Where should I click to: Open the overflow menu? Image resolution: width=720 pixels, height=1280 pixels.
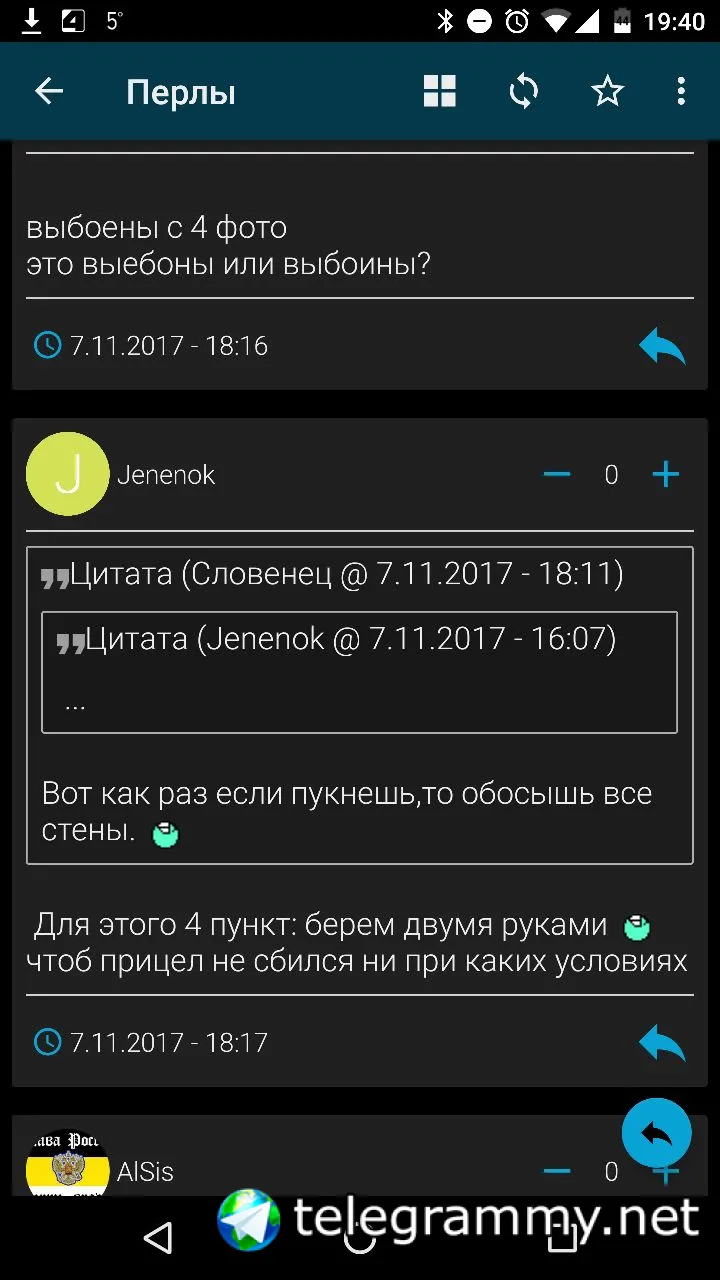pyautogui.click(x=681, y=92)
